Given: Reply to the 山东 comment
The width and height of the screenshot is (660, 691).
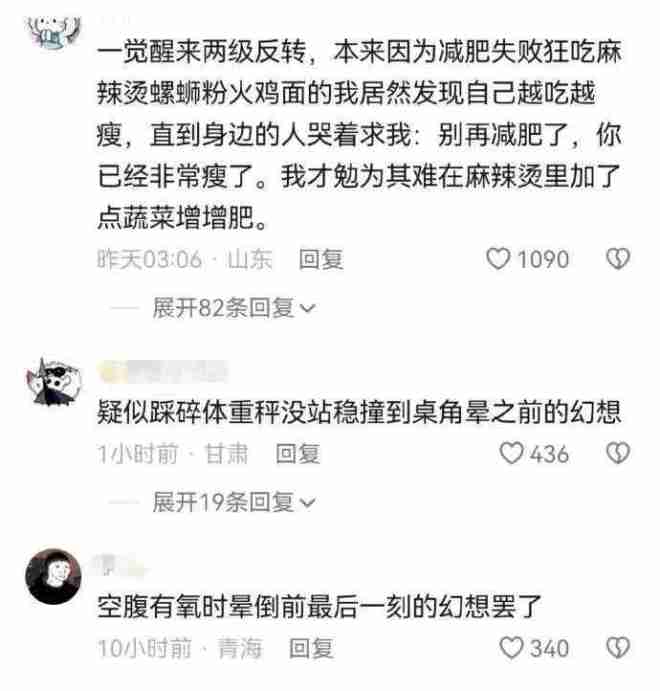Looking at the screenshot, I should coord(321,260).
